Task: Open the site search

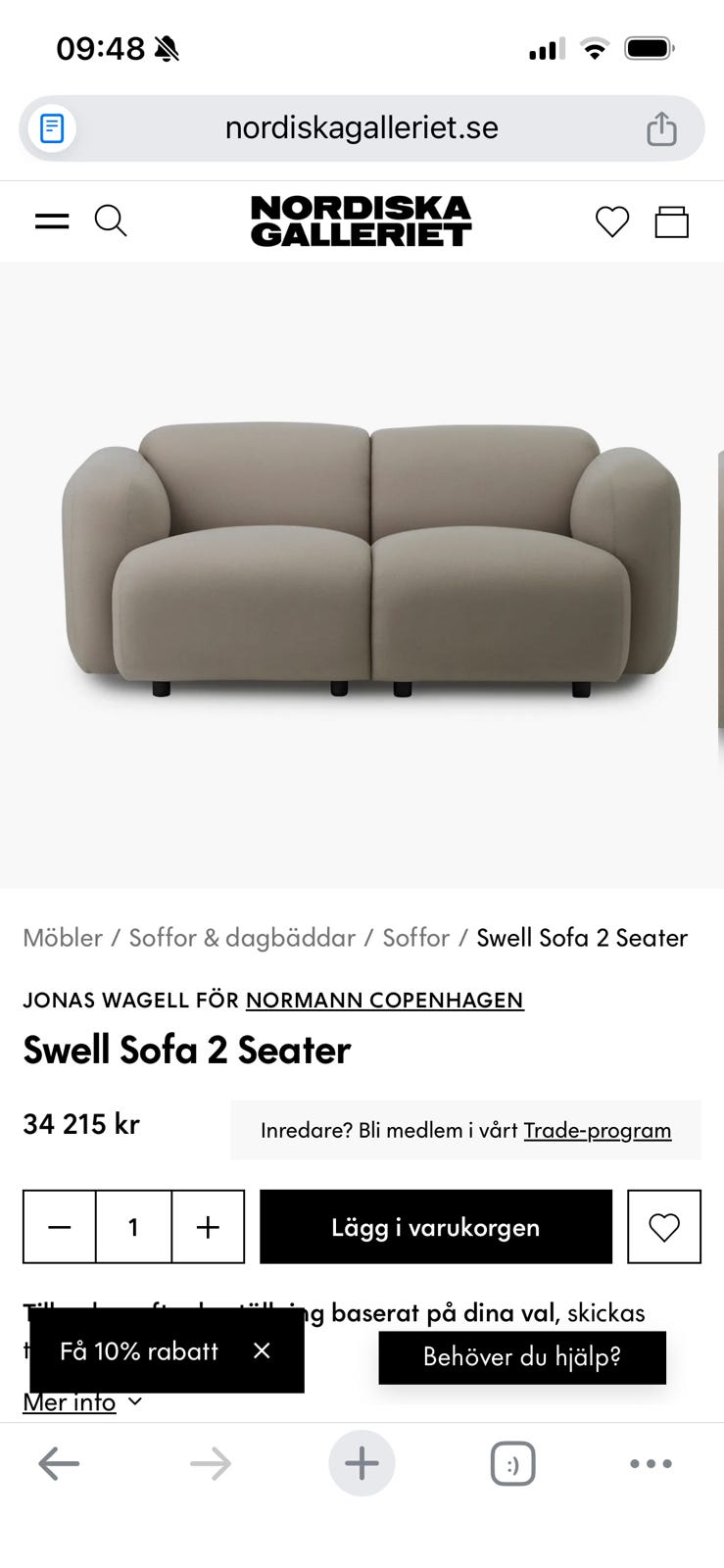Action: [111, 220]
